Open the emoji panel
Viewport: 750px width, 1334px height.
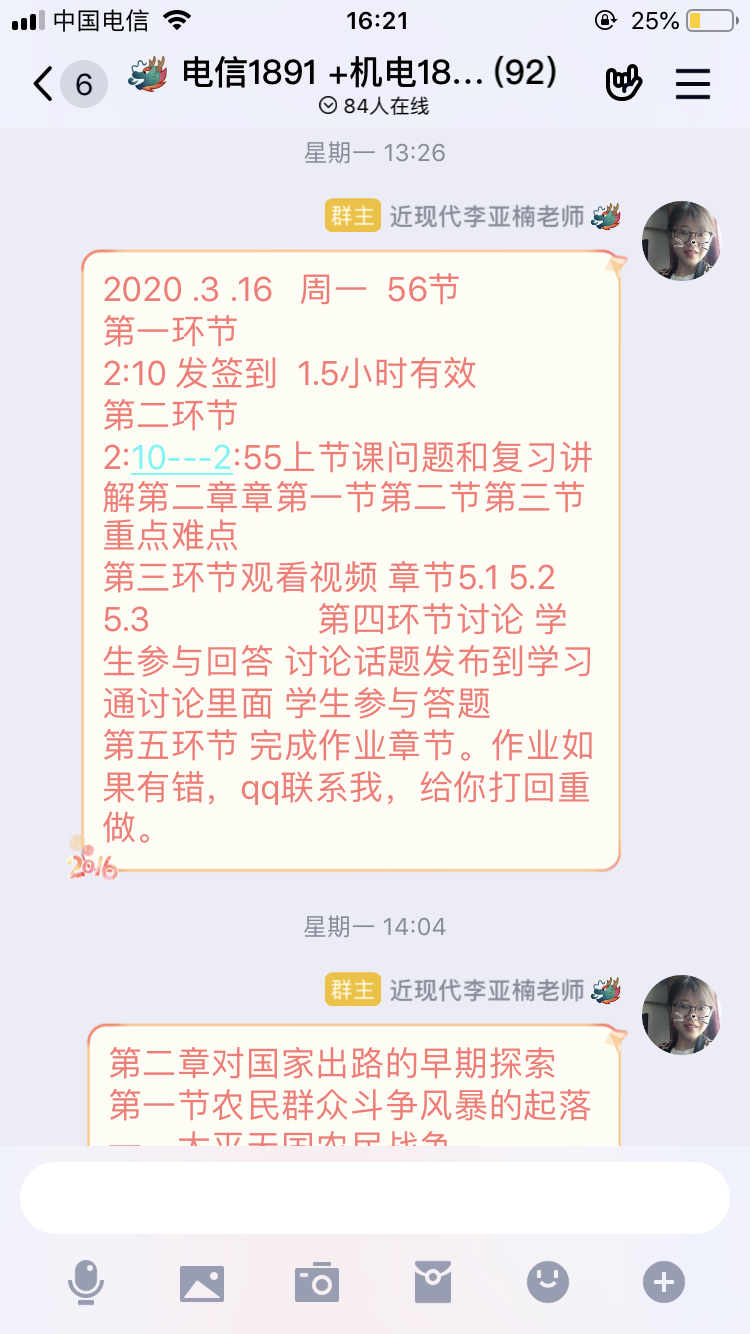pyautogui.click(x=548, y=1282)
